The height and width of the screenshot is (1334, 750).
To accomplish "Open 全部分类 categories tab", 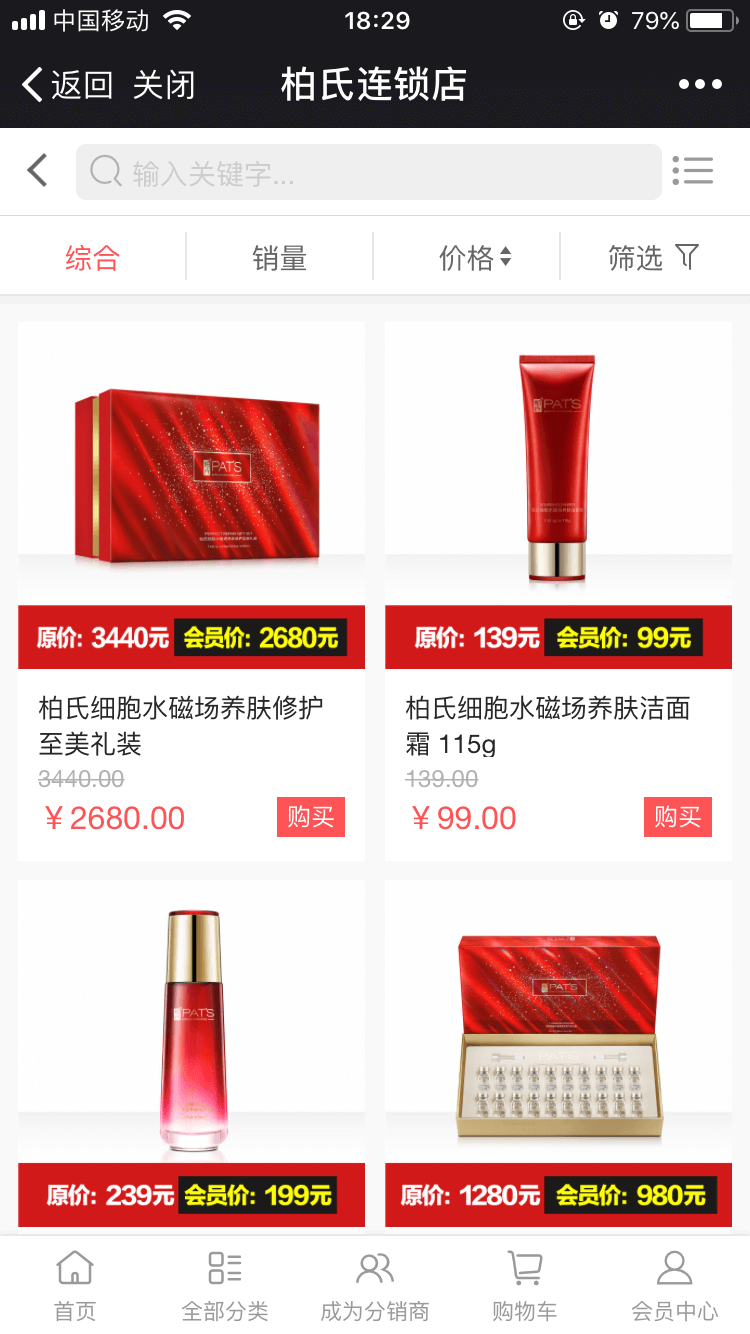I will [x=225, y=1285].
